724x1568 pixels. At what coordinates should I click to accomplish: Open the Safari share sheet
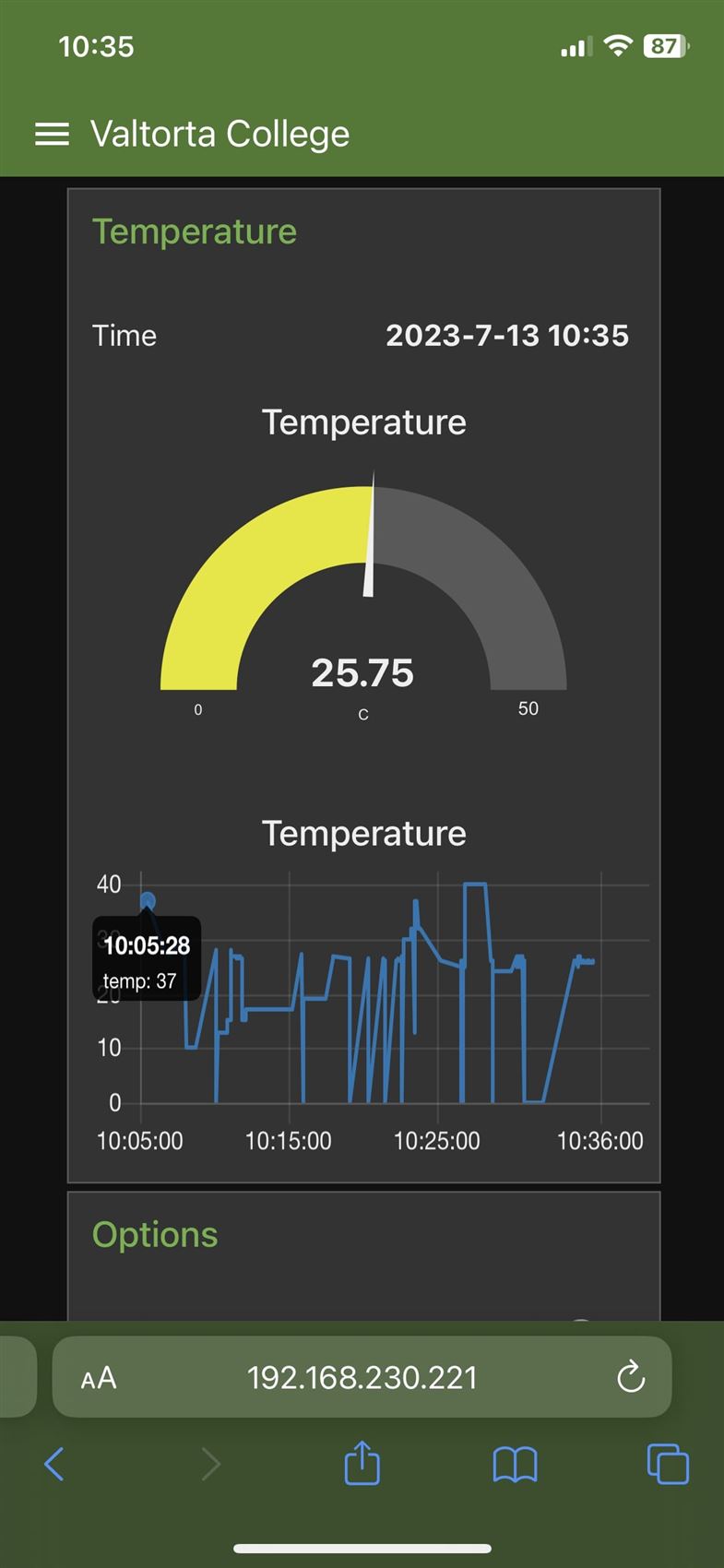coord(362,1462)
